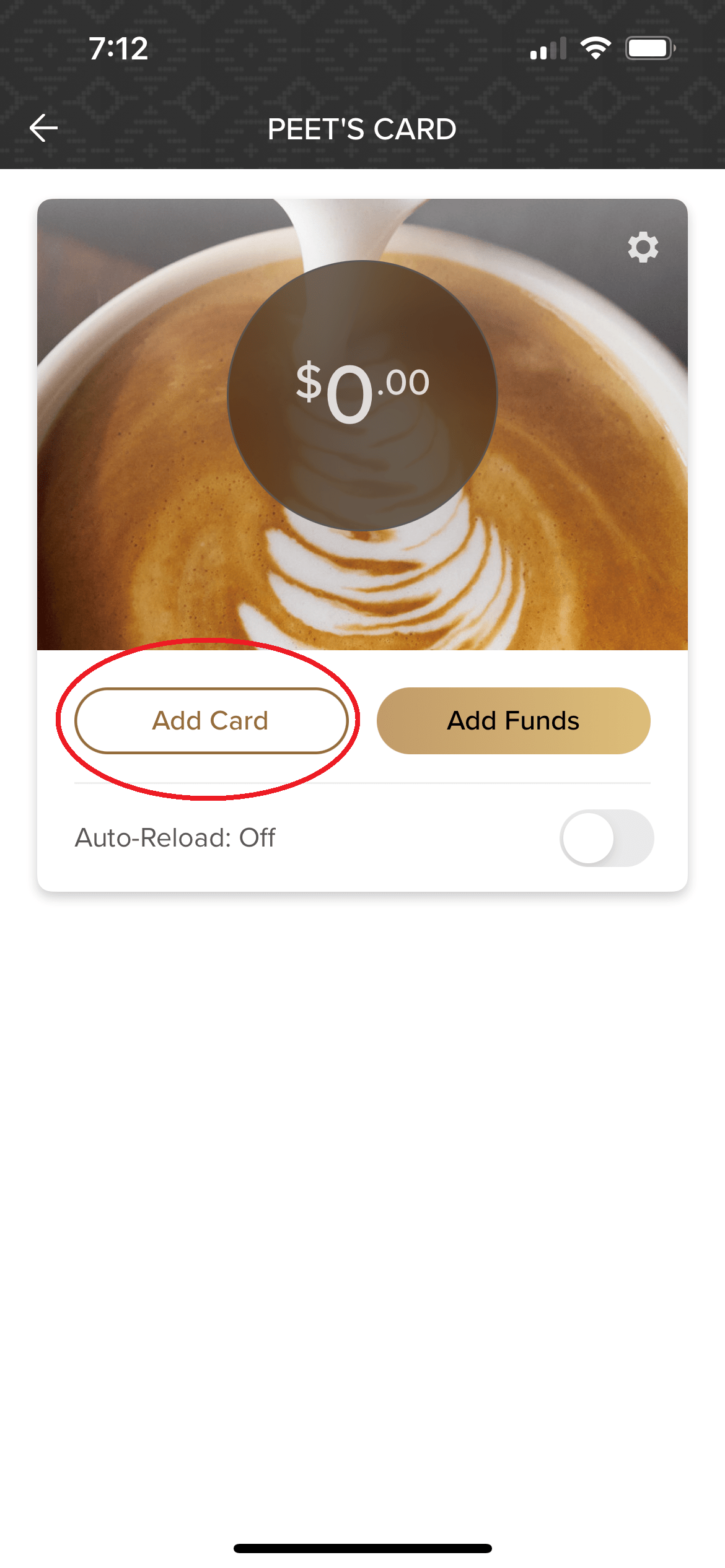Tap the Add Card button
The image size is (725, 1568).
[211, 720]
